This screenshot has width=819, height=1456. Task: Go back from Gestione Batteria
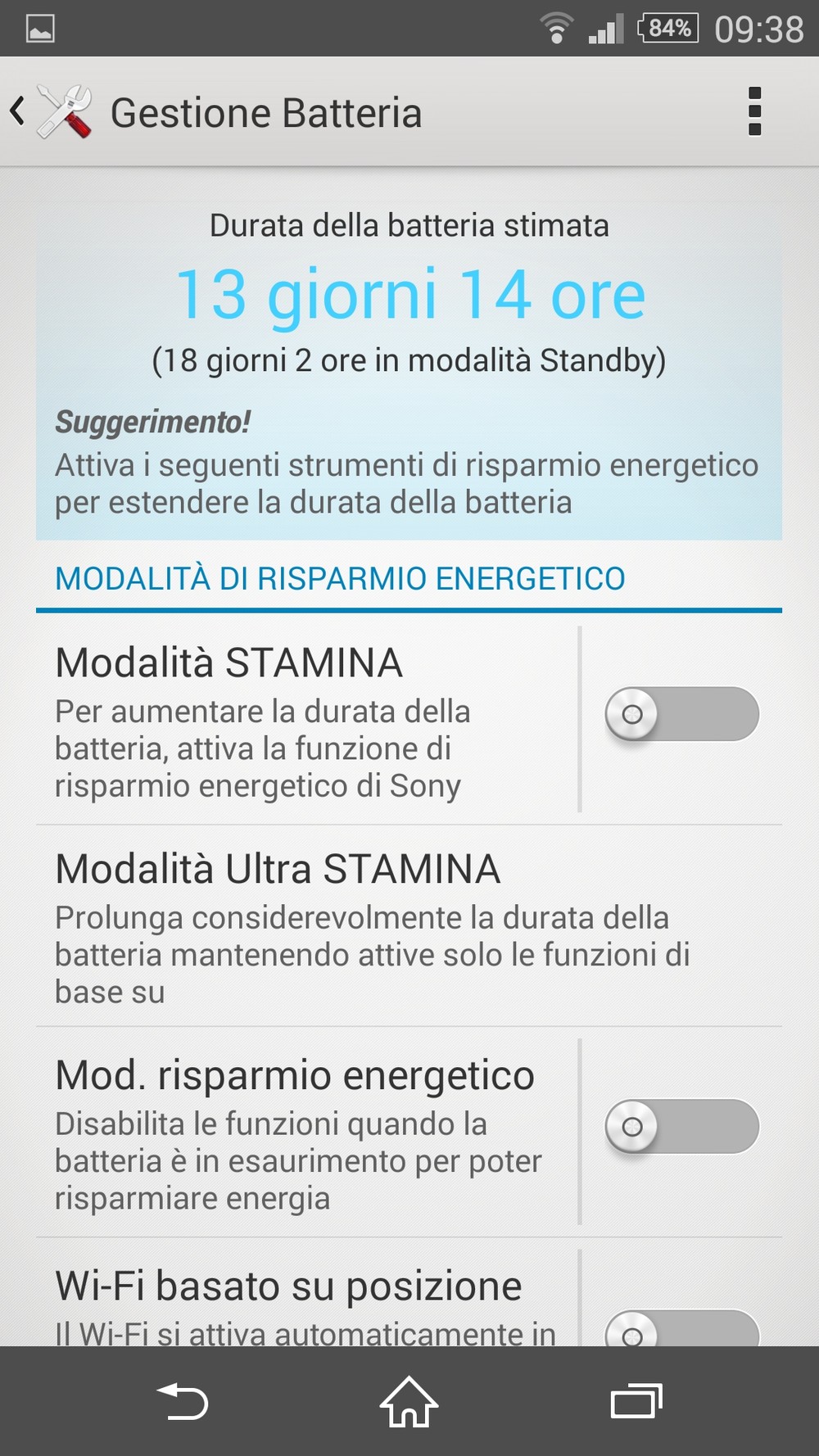tap(49, 111)
